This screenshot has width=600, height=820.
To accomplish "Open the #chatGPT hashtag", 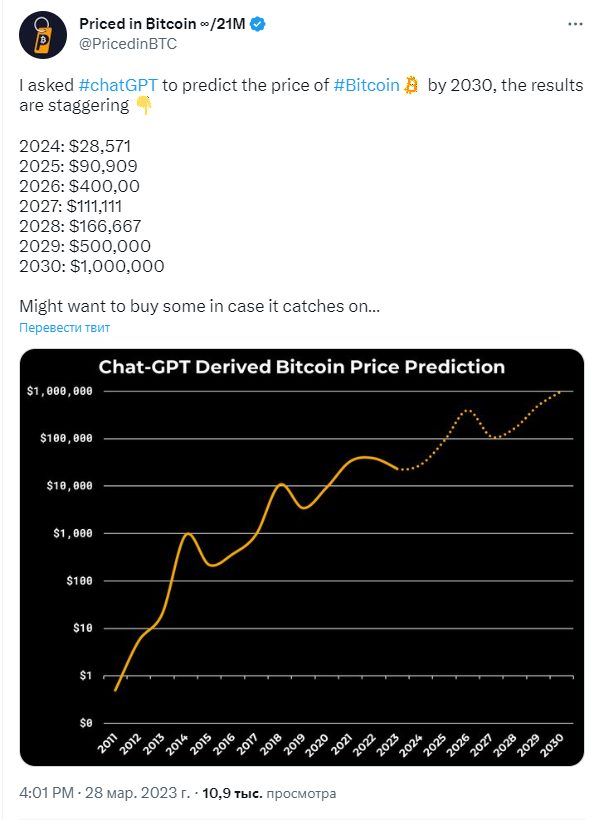I will pyautogui.click(x=117, y=85).
